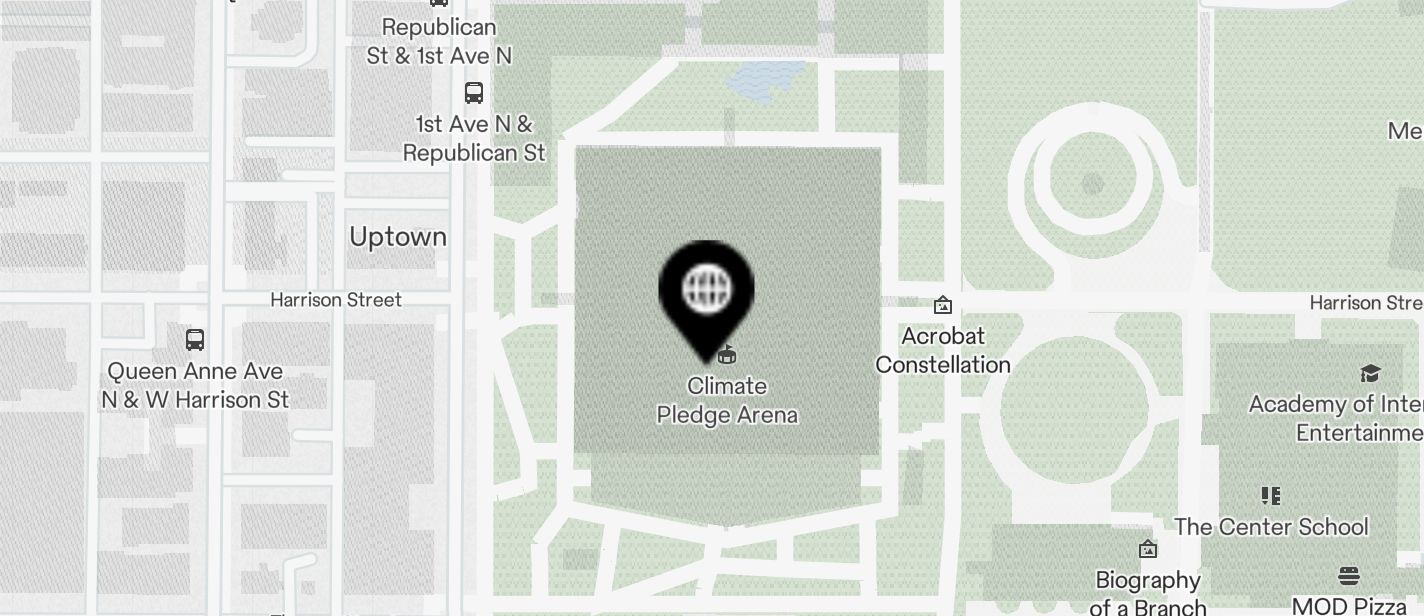Tap the black globe pin on the arena
The width and height of the screenshot is (1424, 616).
[706, 291]
